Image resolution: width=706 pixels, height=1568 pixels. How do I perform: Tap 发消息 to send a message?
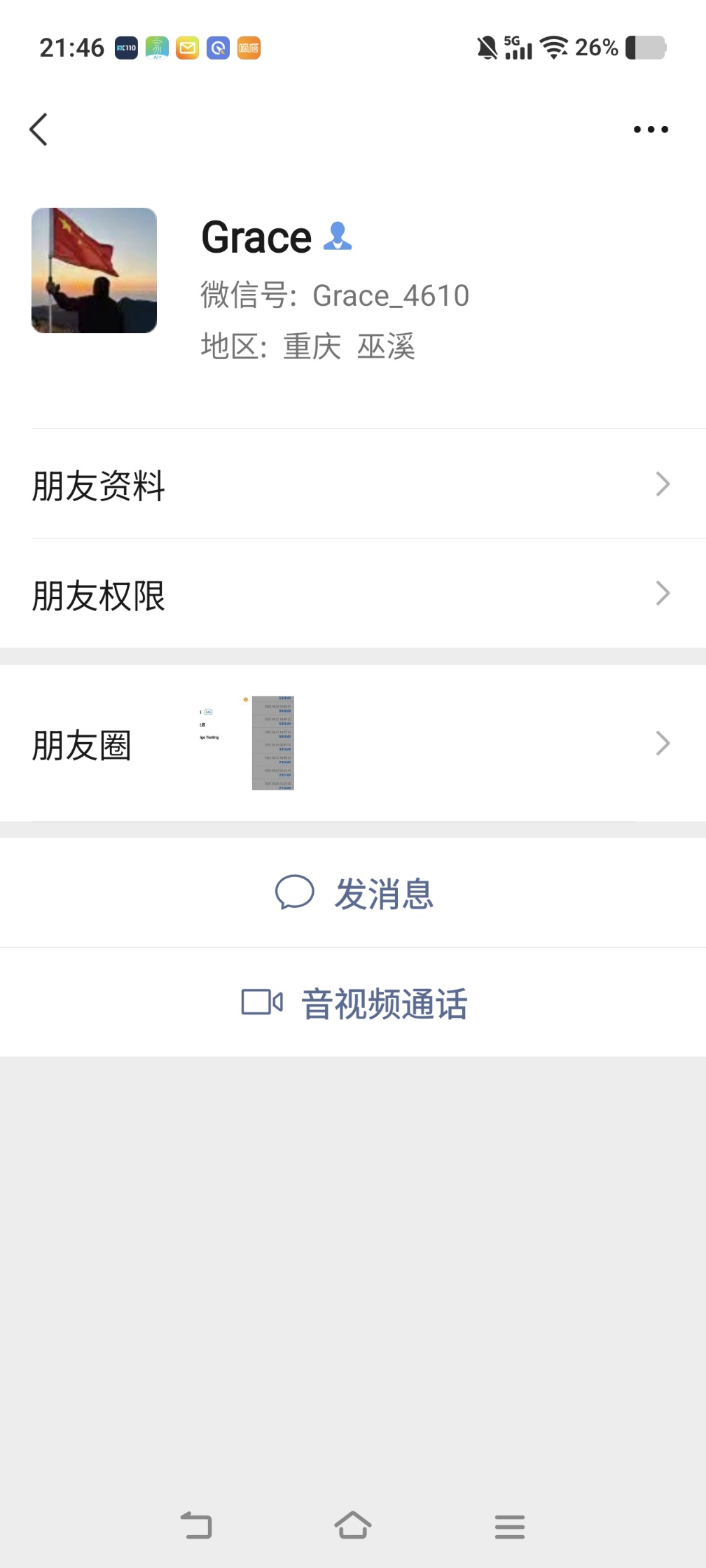pos(353,893)
